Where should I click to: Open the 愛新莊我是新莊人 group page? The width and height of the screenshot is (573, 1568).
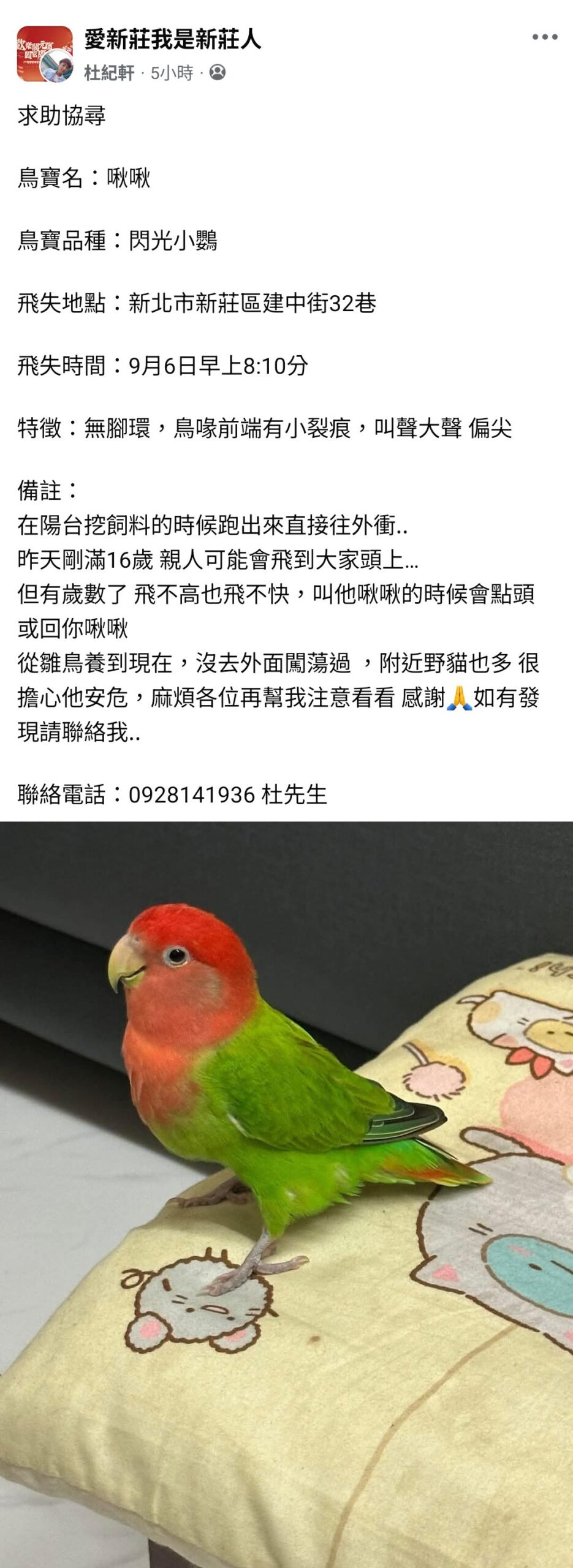(172, 40)
